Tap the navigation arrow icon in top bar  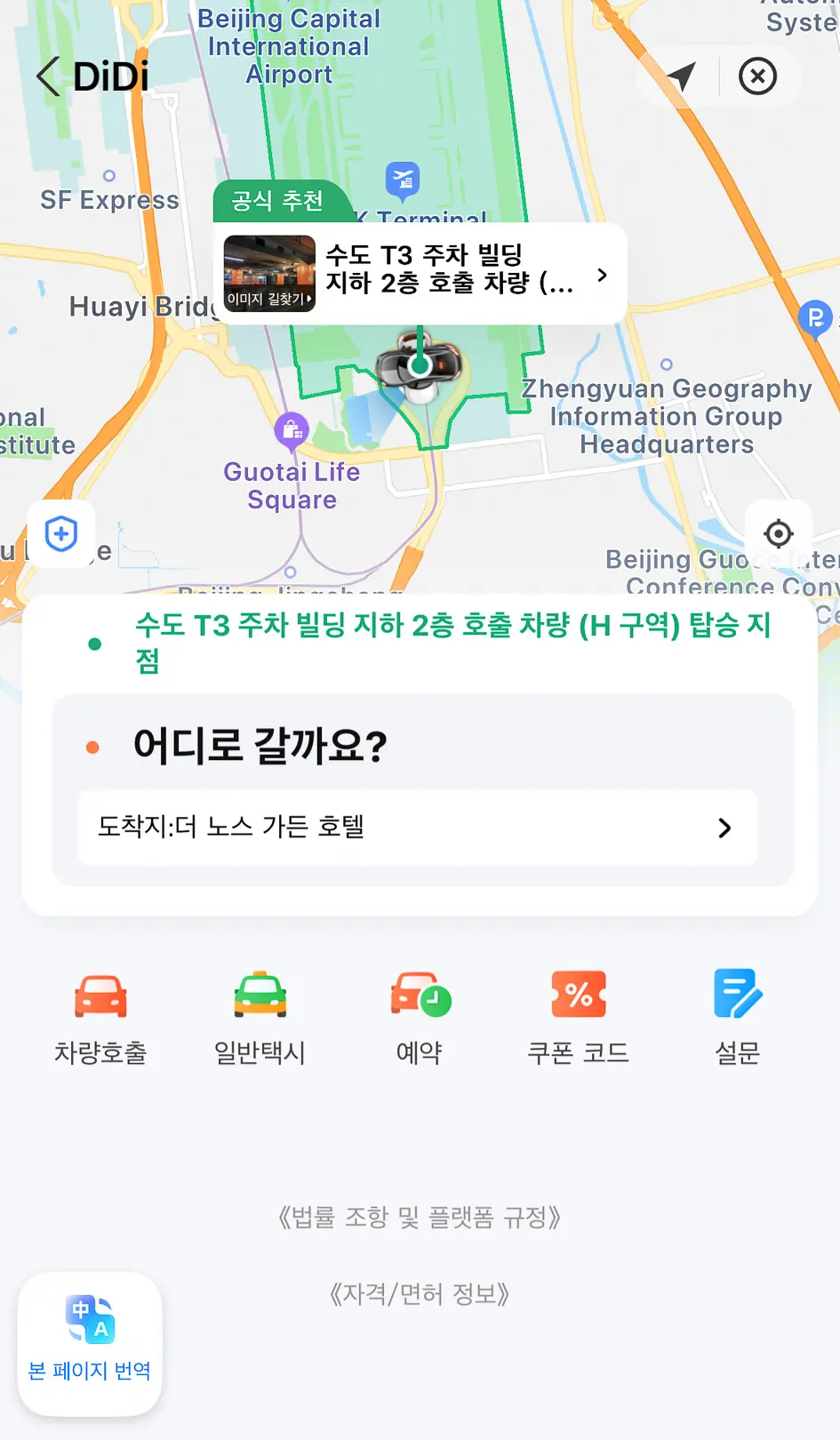[681, 76]
